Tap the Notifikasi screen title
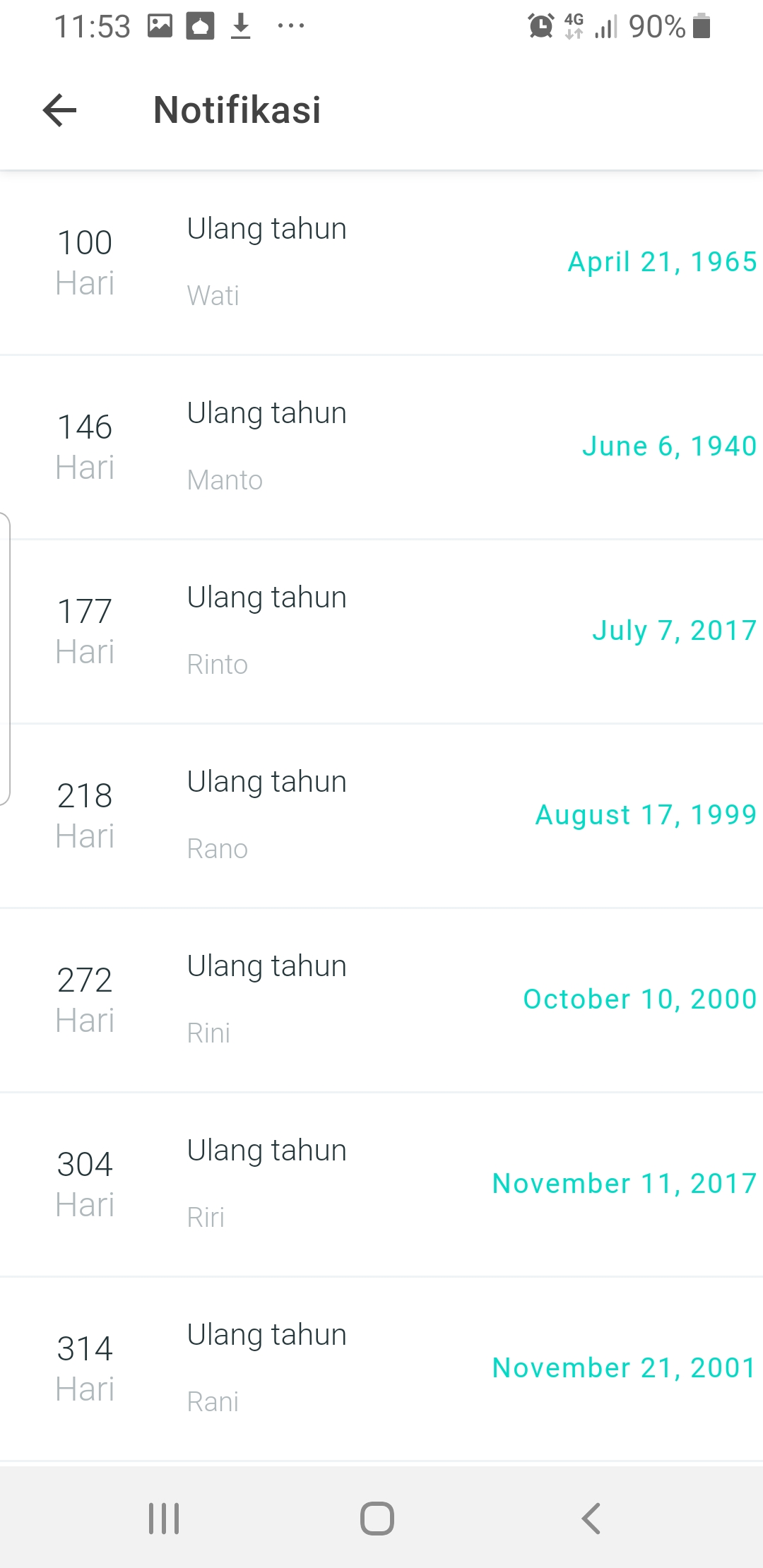 [237, 110]
